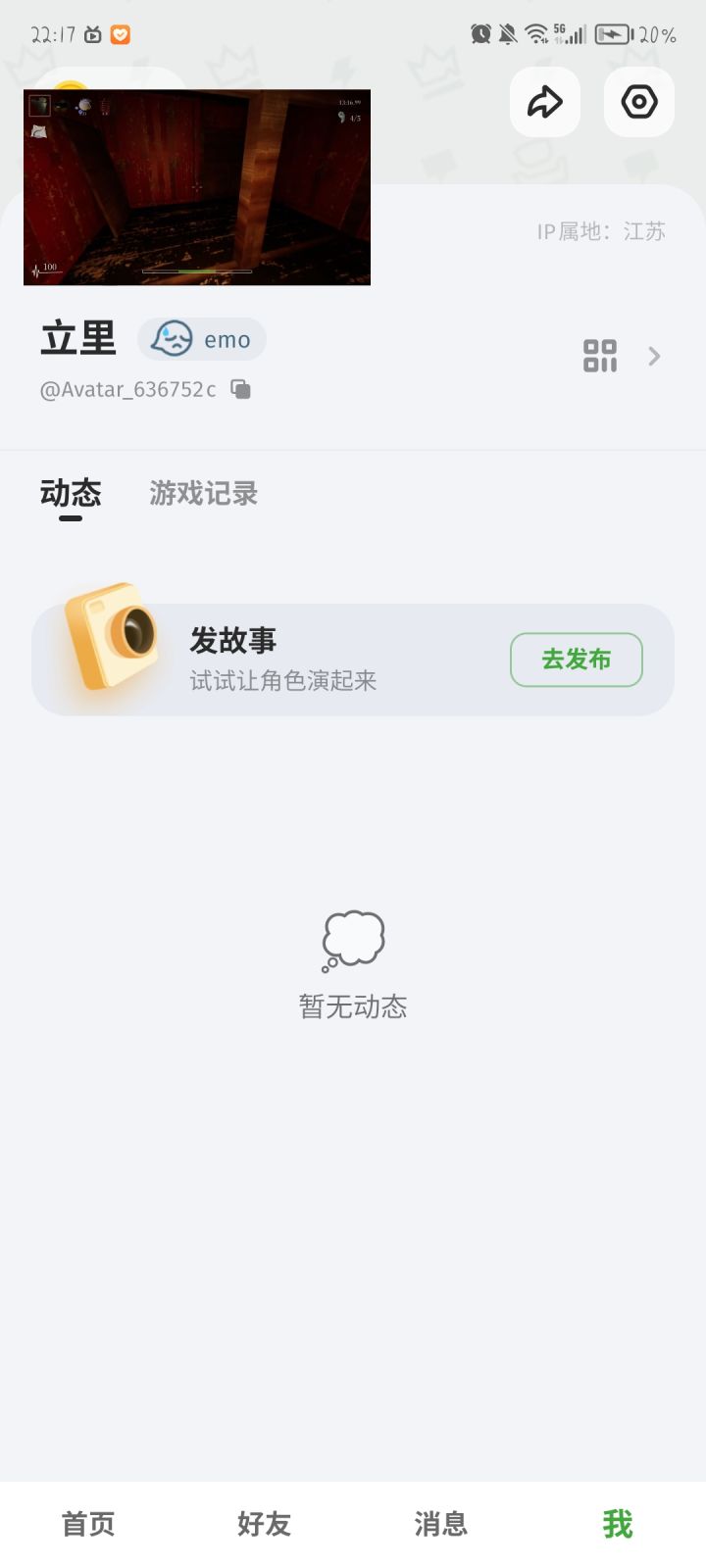This screenshot has height=1568, width=706.
Task: Open the 好友 tab
Action: tap(265, 1524)
